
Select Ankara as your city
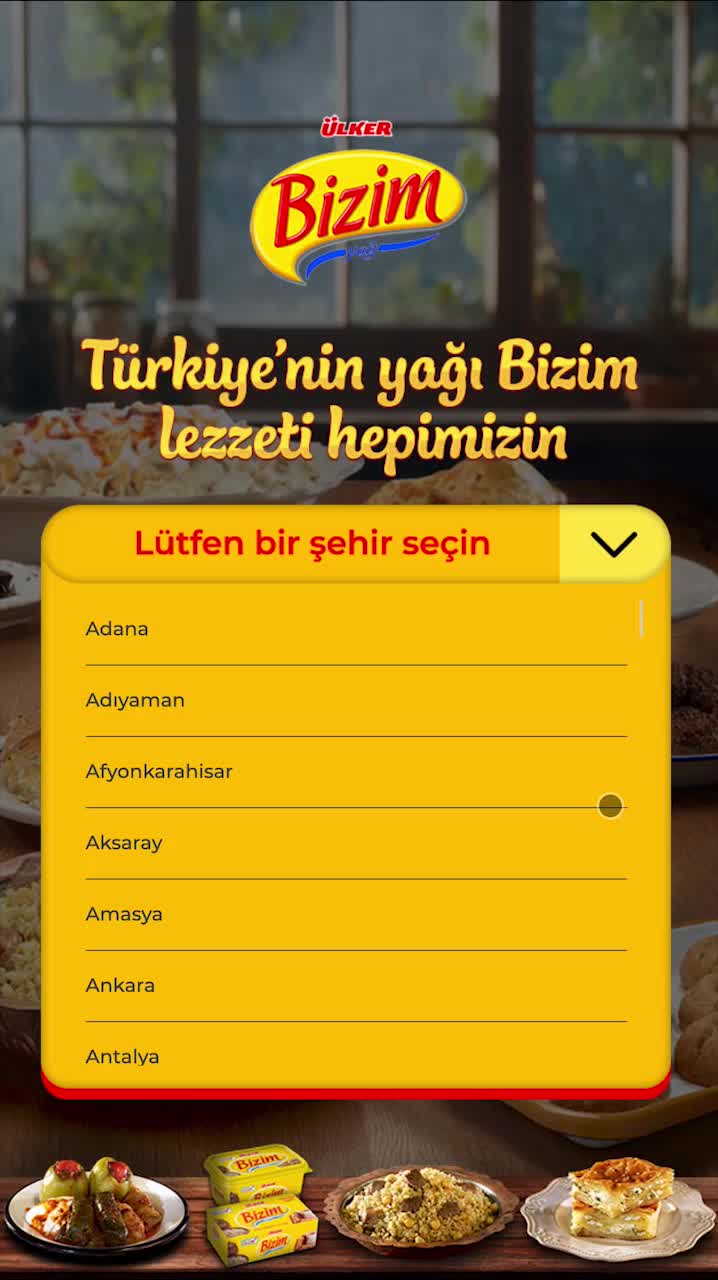pos(120,985)
